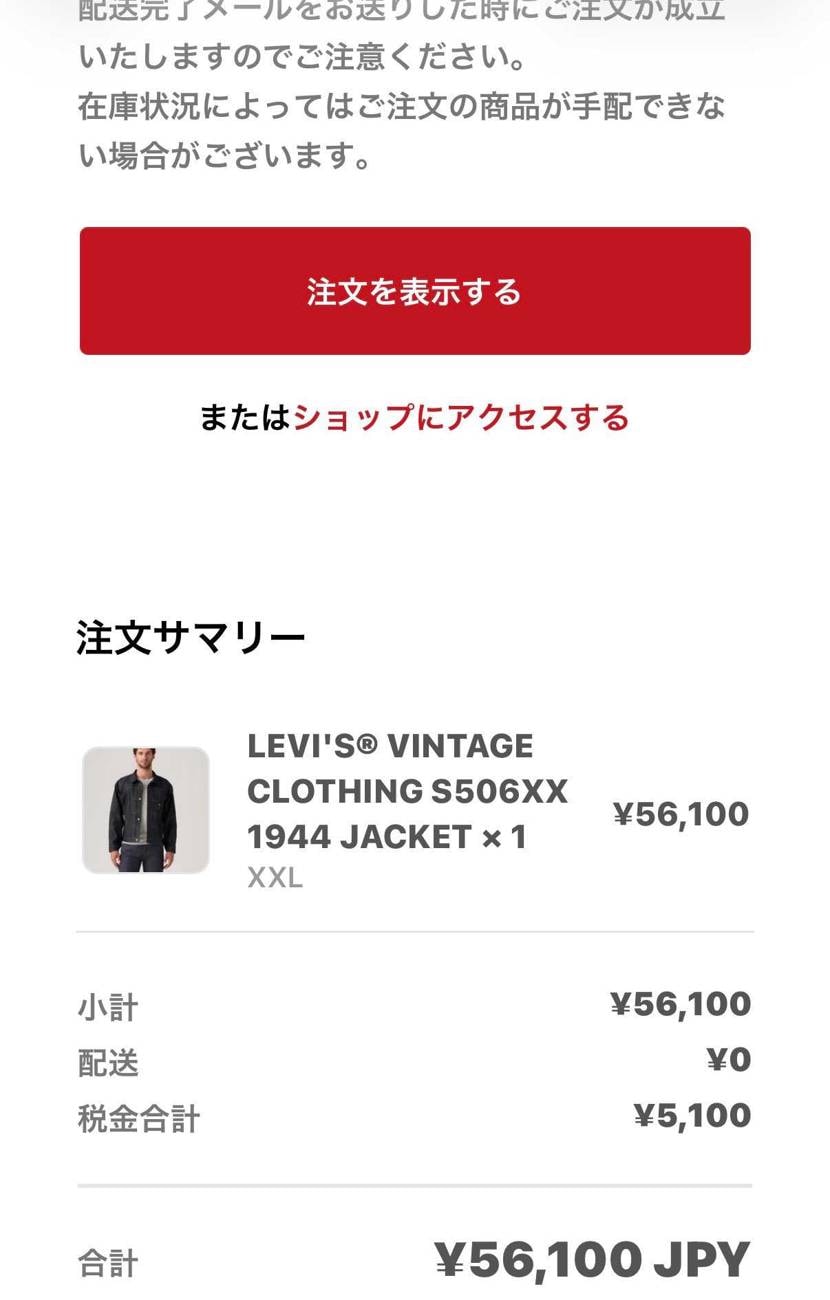Click the XXL size label
Viewport: 830px width, 1300px height.
pos(273,877)
